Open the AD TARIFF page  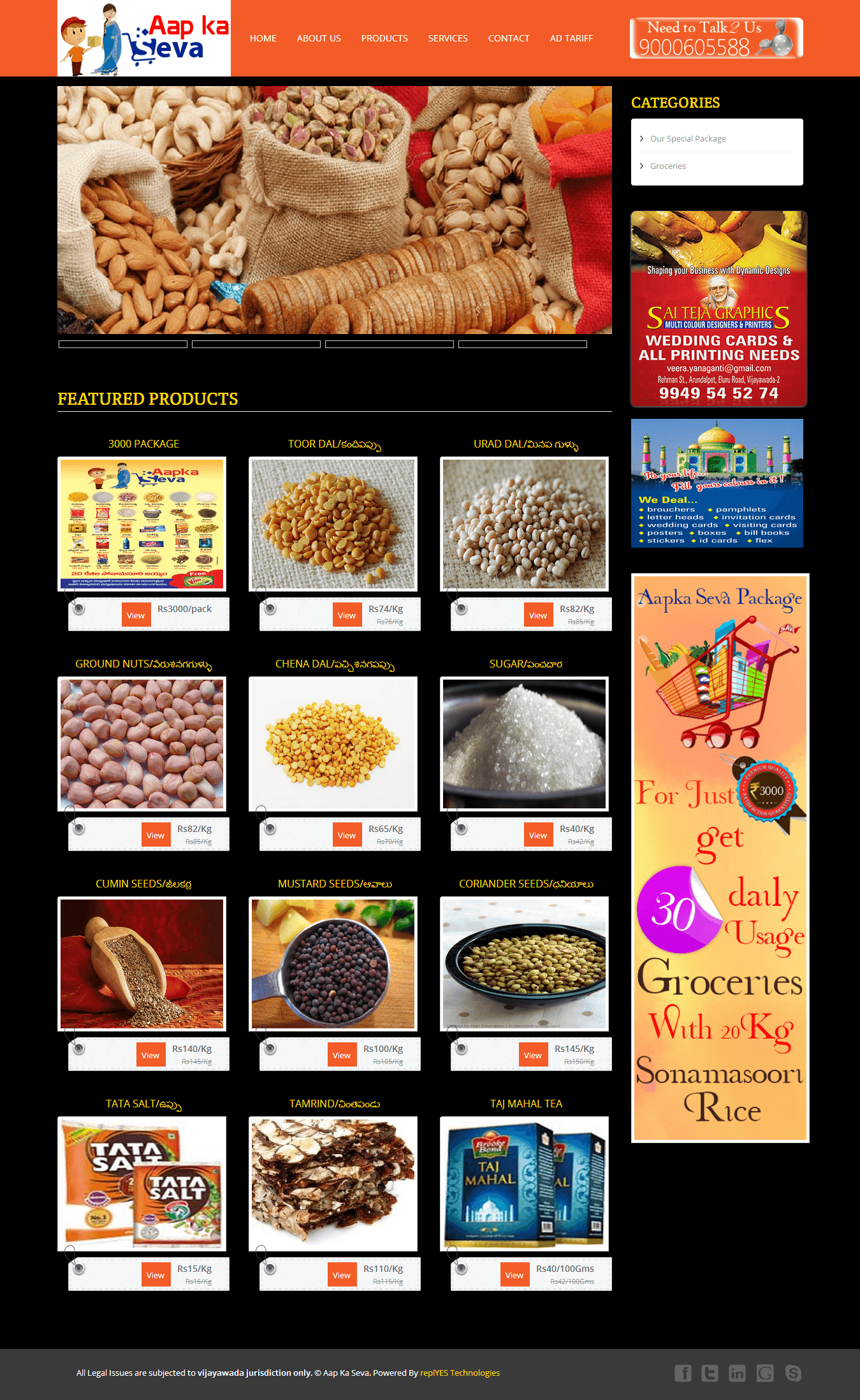[571, 38]
